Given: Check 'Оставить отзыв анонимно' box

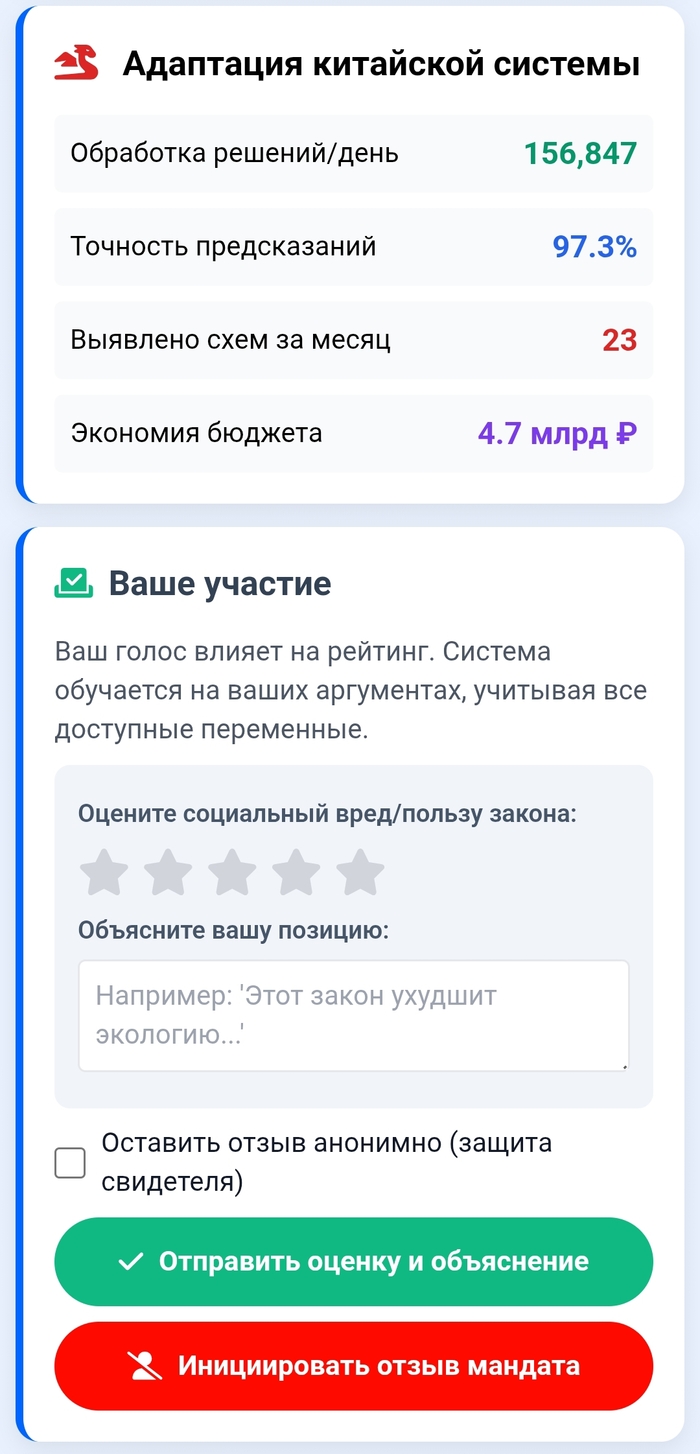Looking at the screenshot, I should (x=70, y=1163).
